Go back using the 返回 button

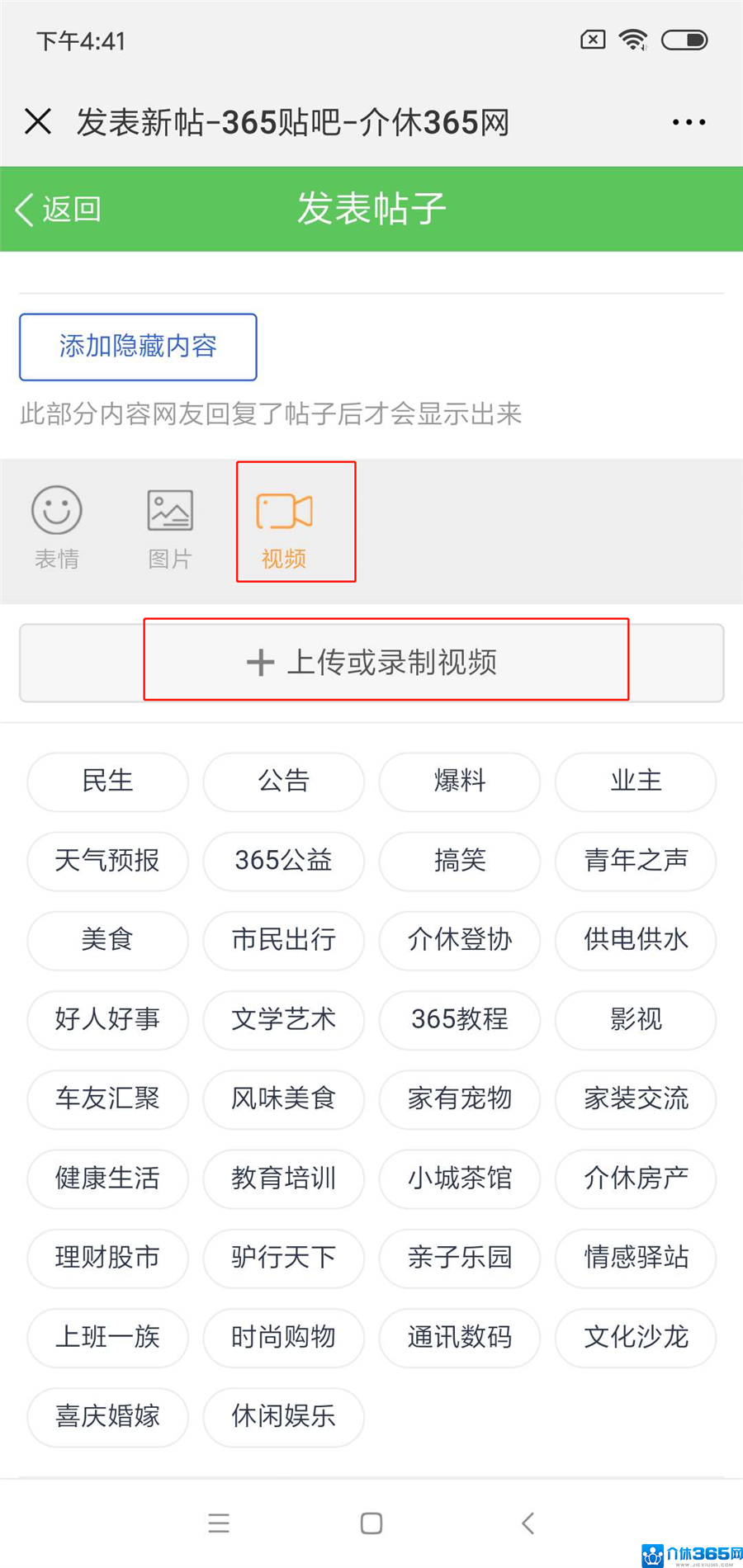(x=59, y=210)
